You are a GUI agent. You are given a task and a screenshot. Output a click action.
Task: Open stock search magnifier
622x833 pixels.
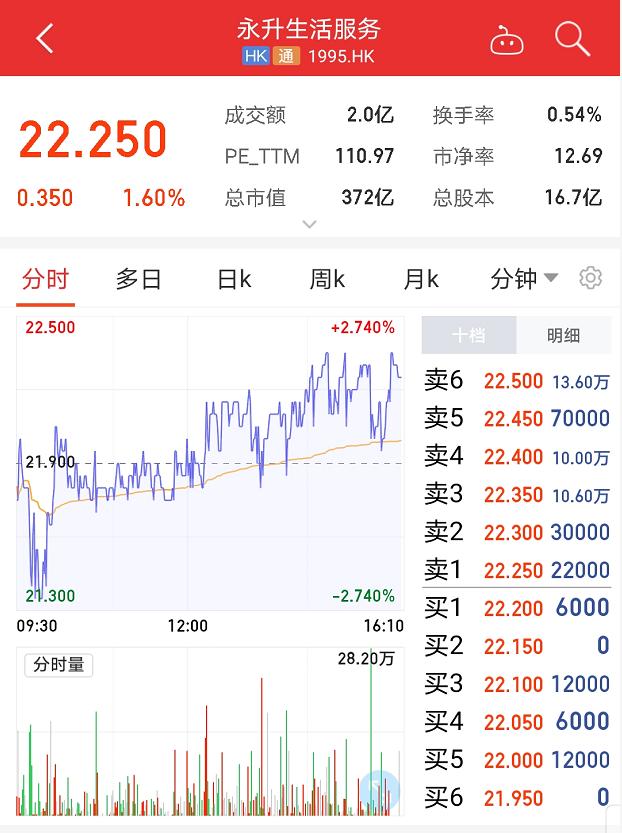click(572, 39)
